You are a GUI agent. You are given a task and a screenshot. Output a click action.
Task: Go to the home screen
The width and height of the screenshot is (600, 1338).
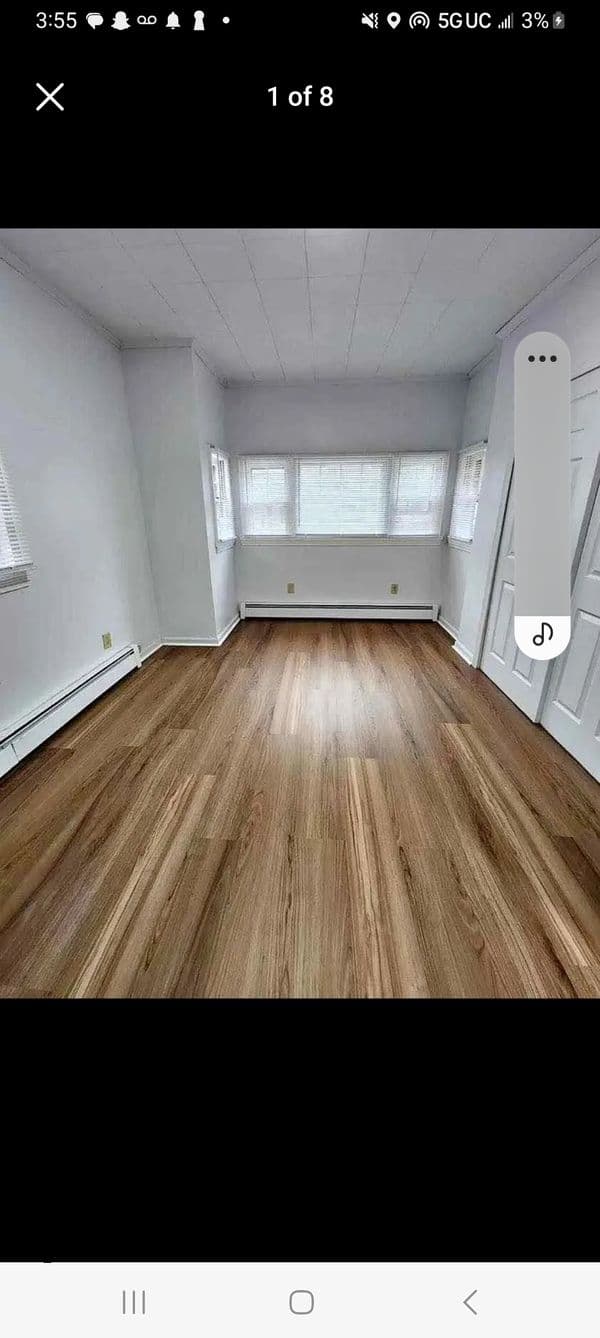pos(301,1301)
